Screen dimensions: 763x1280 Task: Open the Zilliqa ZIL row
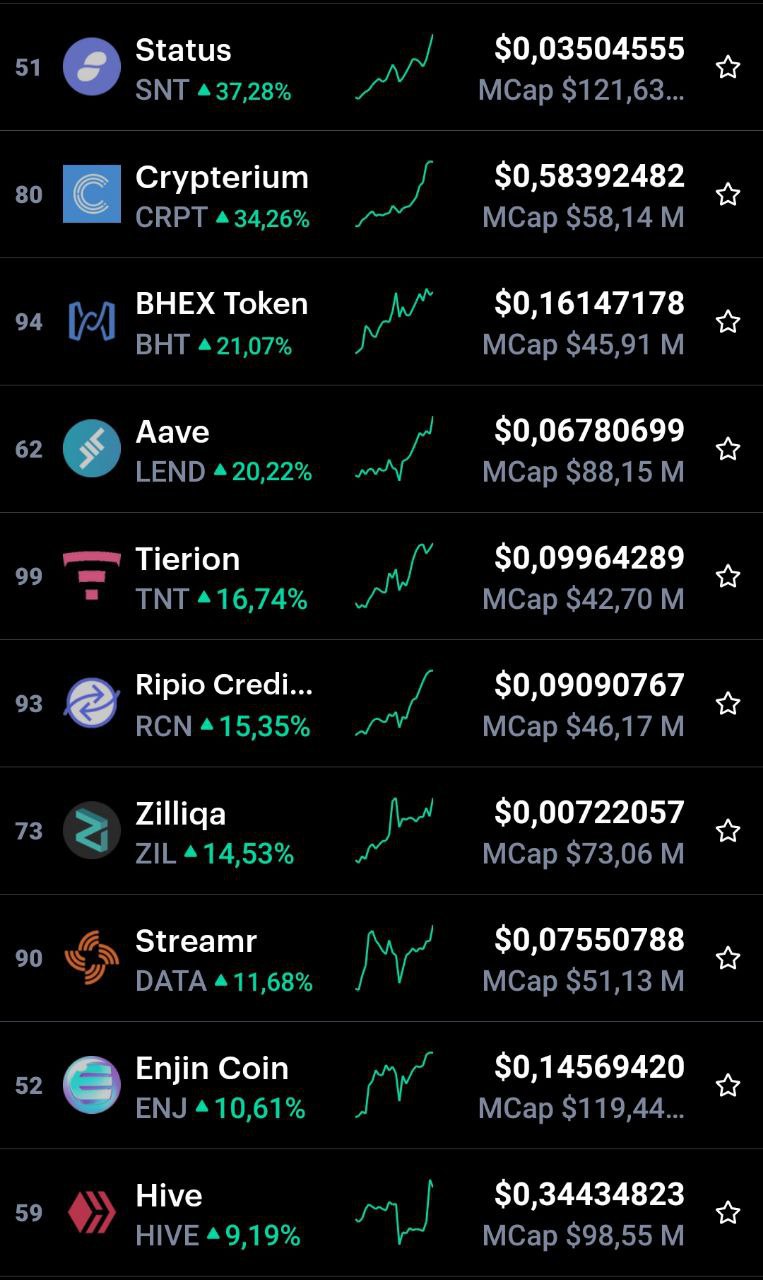pyautogui.click(x=381, y=831)
